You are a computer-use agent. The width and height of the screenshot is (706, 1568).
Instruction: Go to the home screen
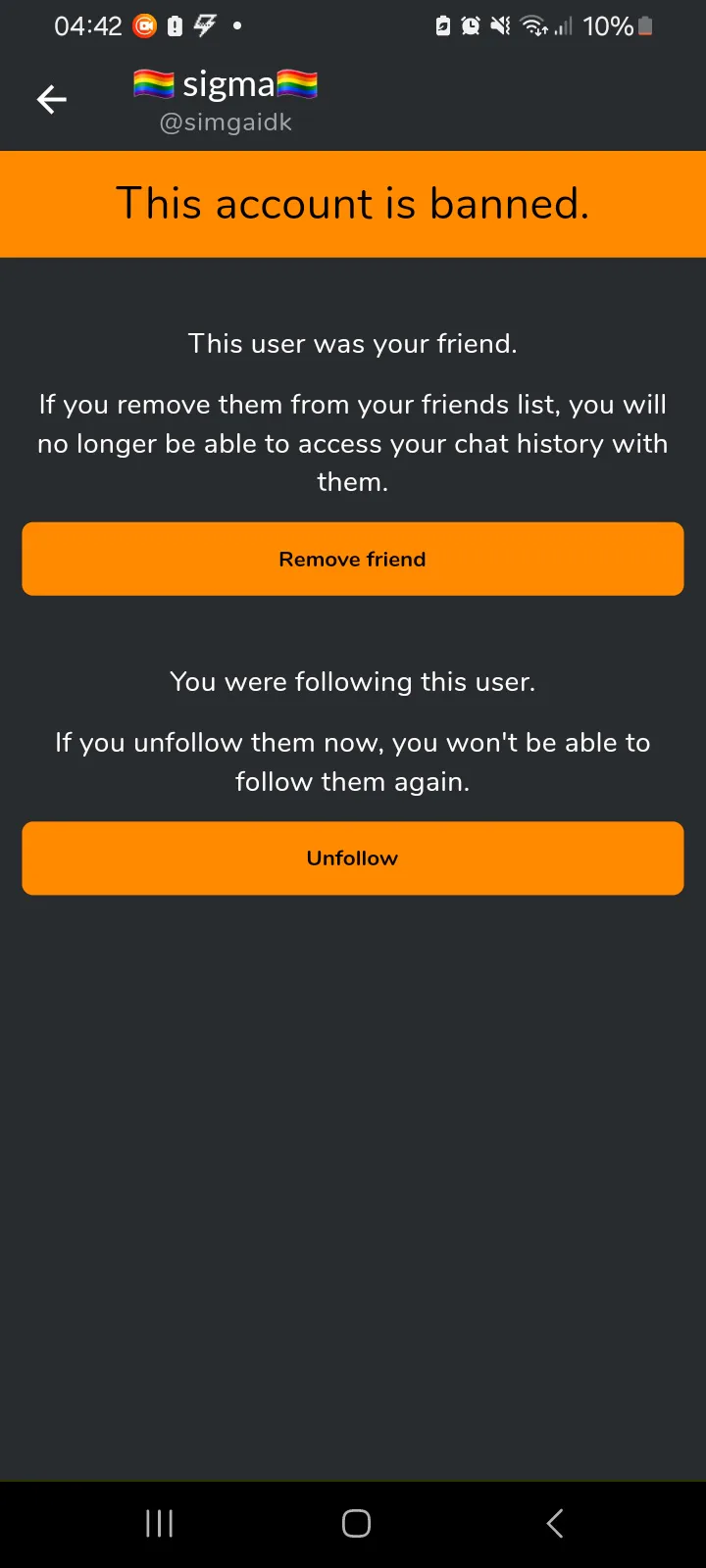(x=356, y=1523)
